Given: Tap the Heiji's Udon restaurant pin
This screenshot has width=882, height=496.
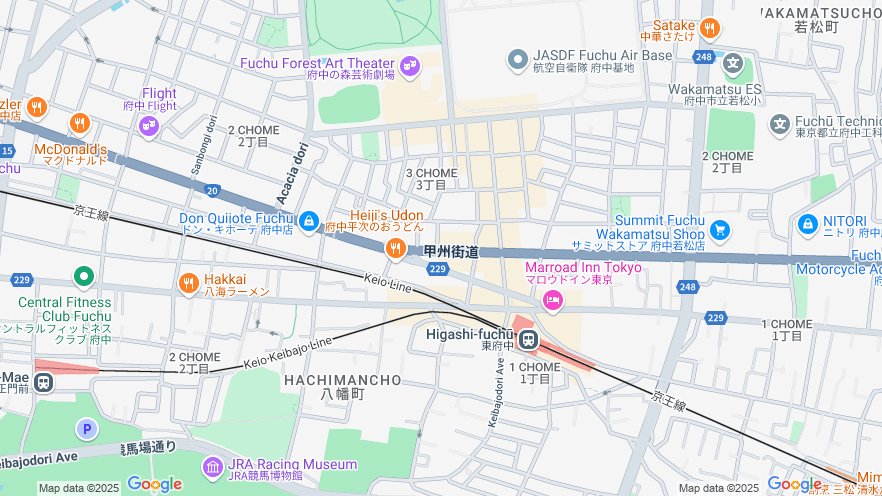Looking at the screenshot, I should coord(396,247).
